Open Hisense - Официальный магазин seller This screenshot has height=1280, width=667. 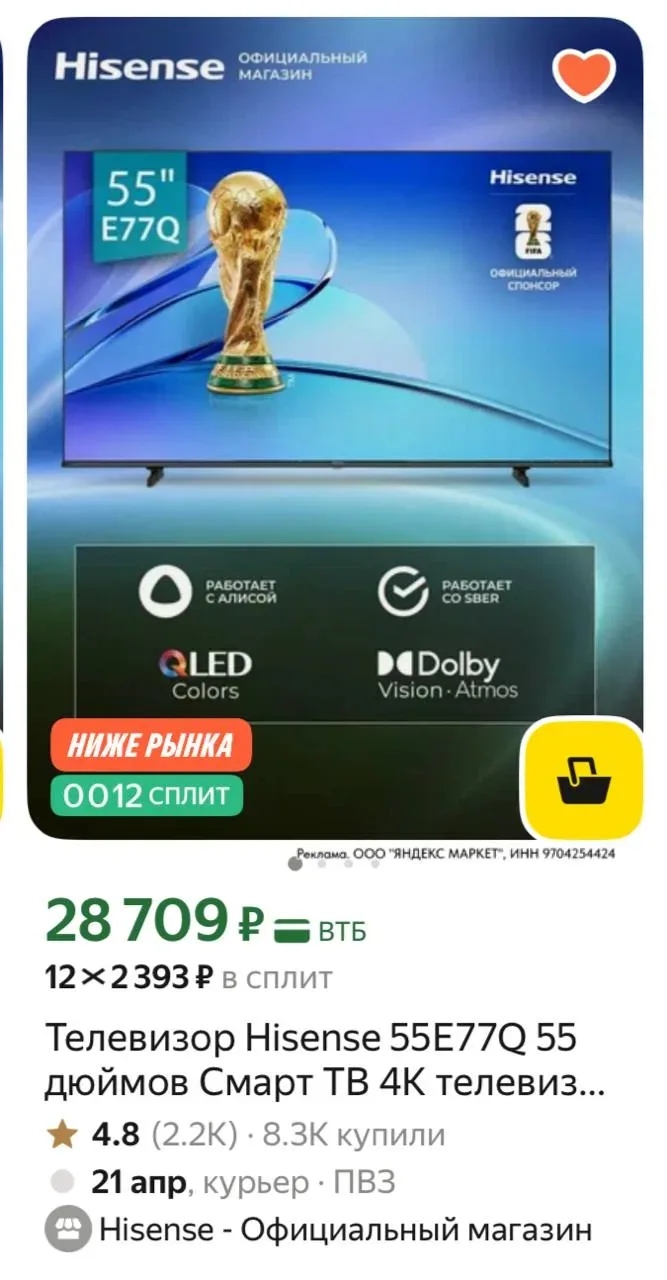tap(344, 1229)
